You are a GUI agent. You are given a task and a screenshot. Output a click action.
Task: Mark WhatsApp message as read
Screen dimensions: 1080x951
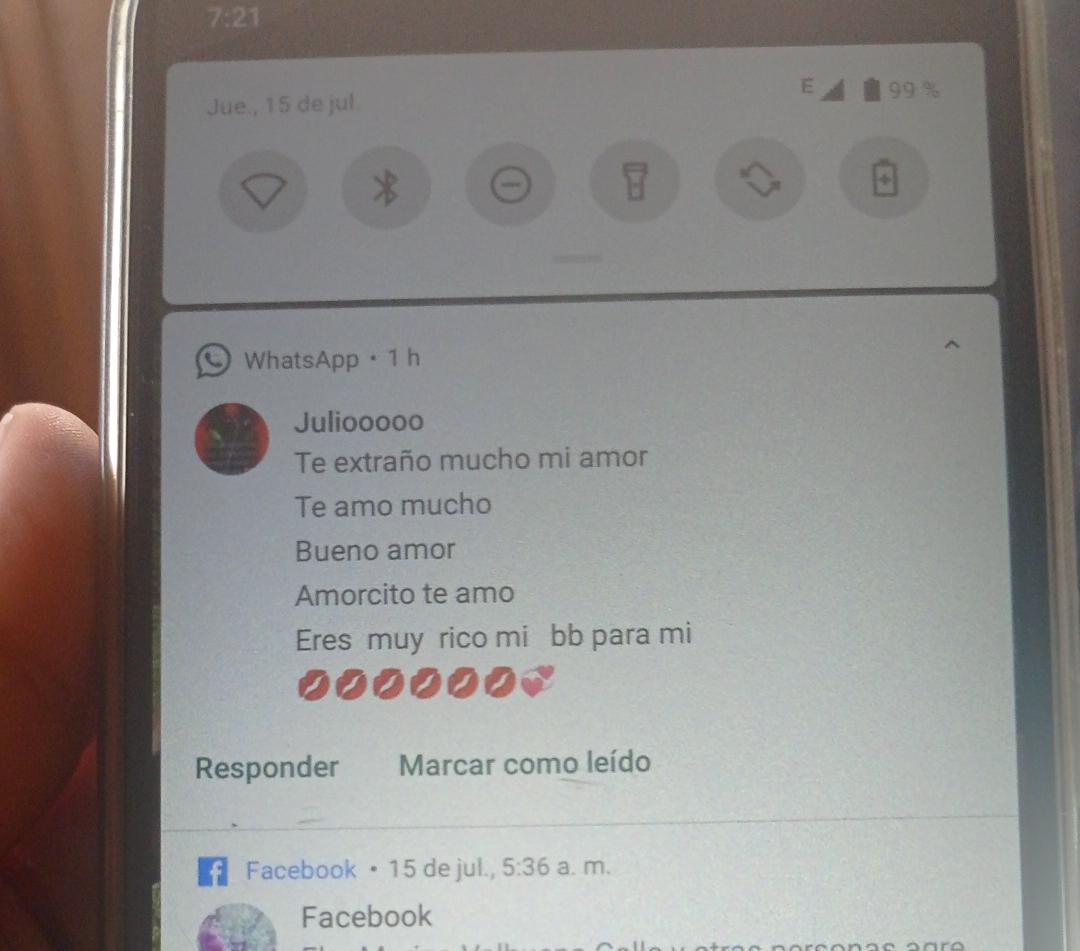tap(524, 764)
